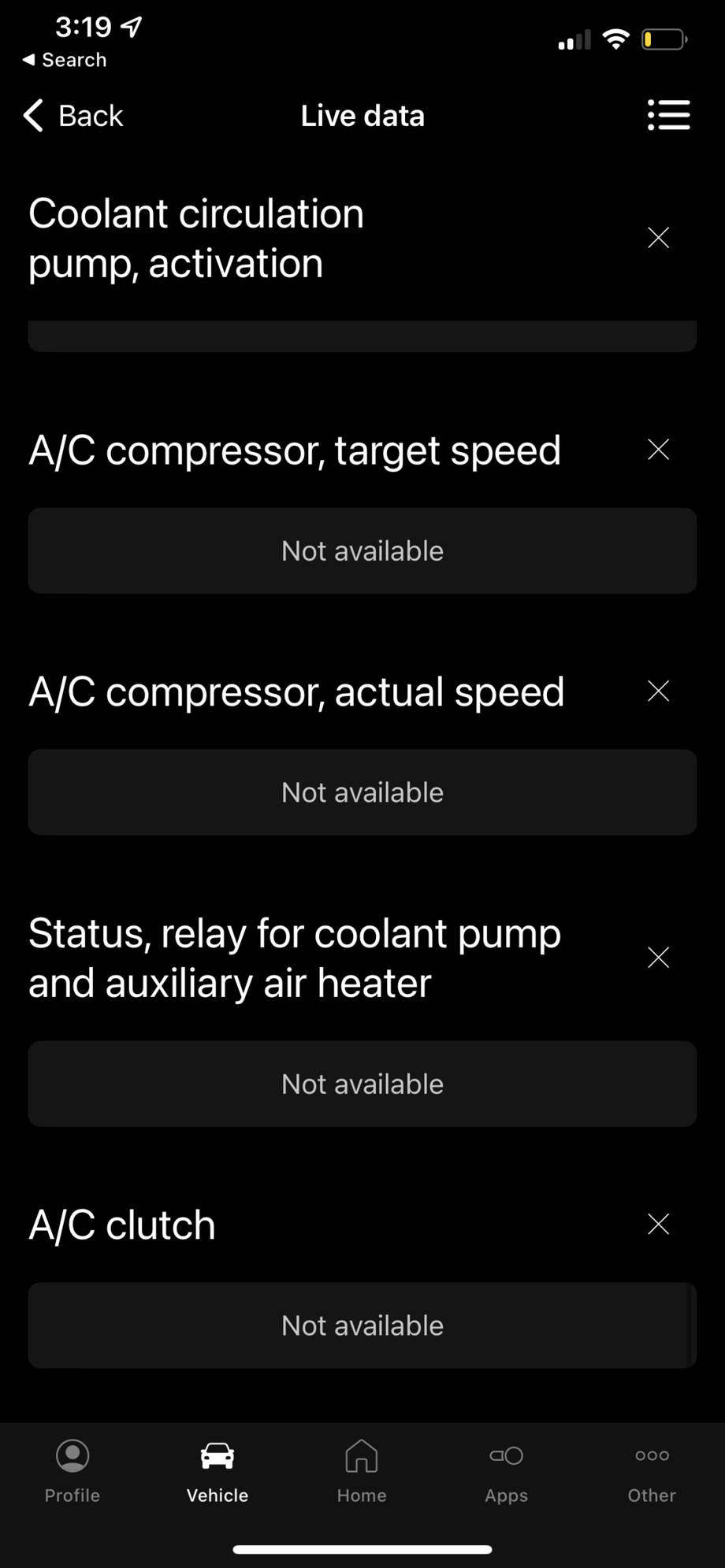Tap the Search return indicator in status bar
This screenshot has width=725, height=1568.
pyautogui.click(x=63, y=59)
